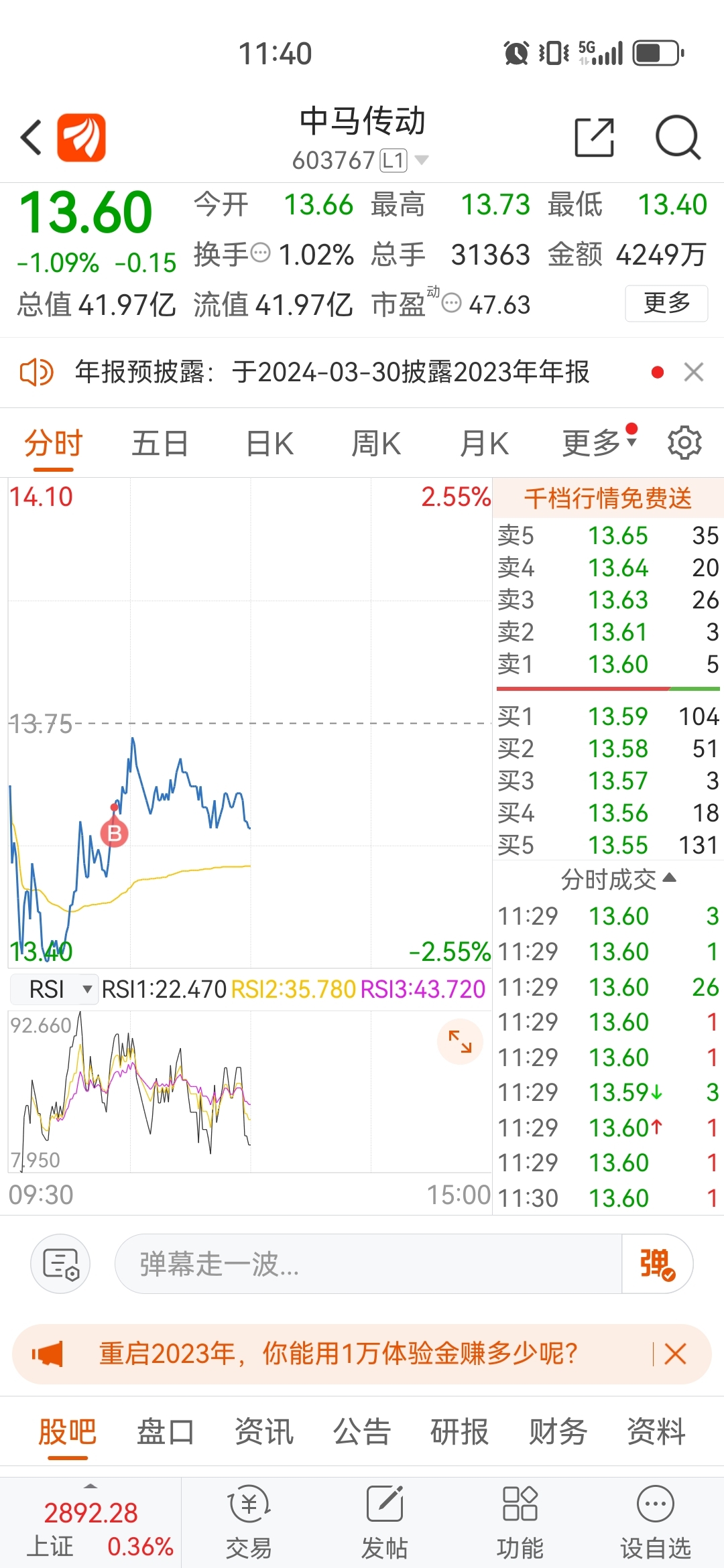
Task: Open the 公告 tab
Action: (x=362, y=1433)
